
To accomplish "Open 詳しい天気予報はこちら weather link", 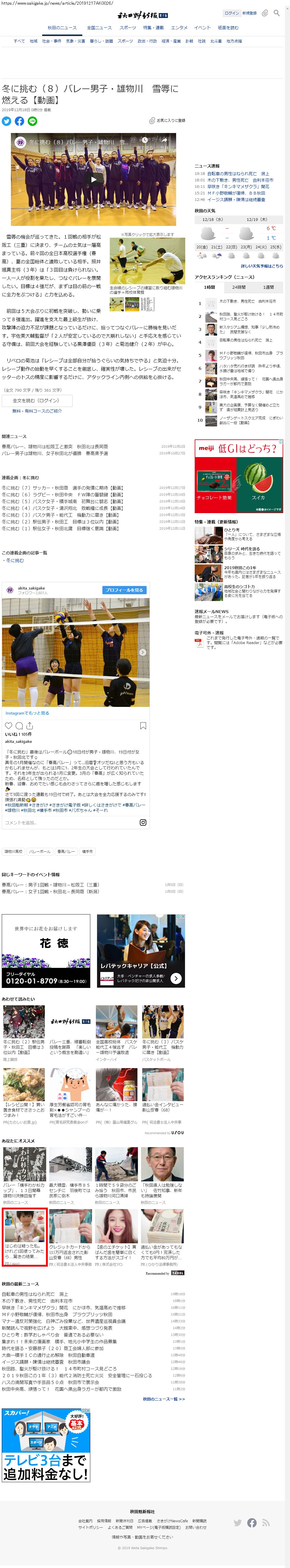I will 261,266.
